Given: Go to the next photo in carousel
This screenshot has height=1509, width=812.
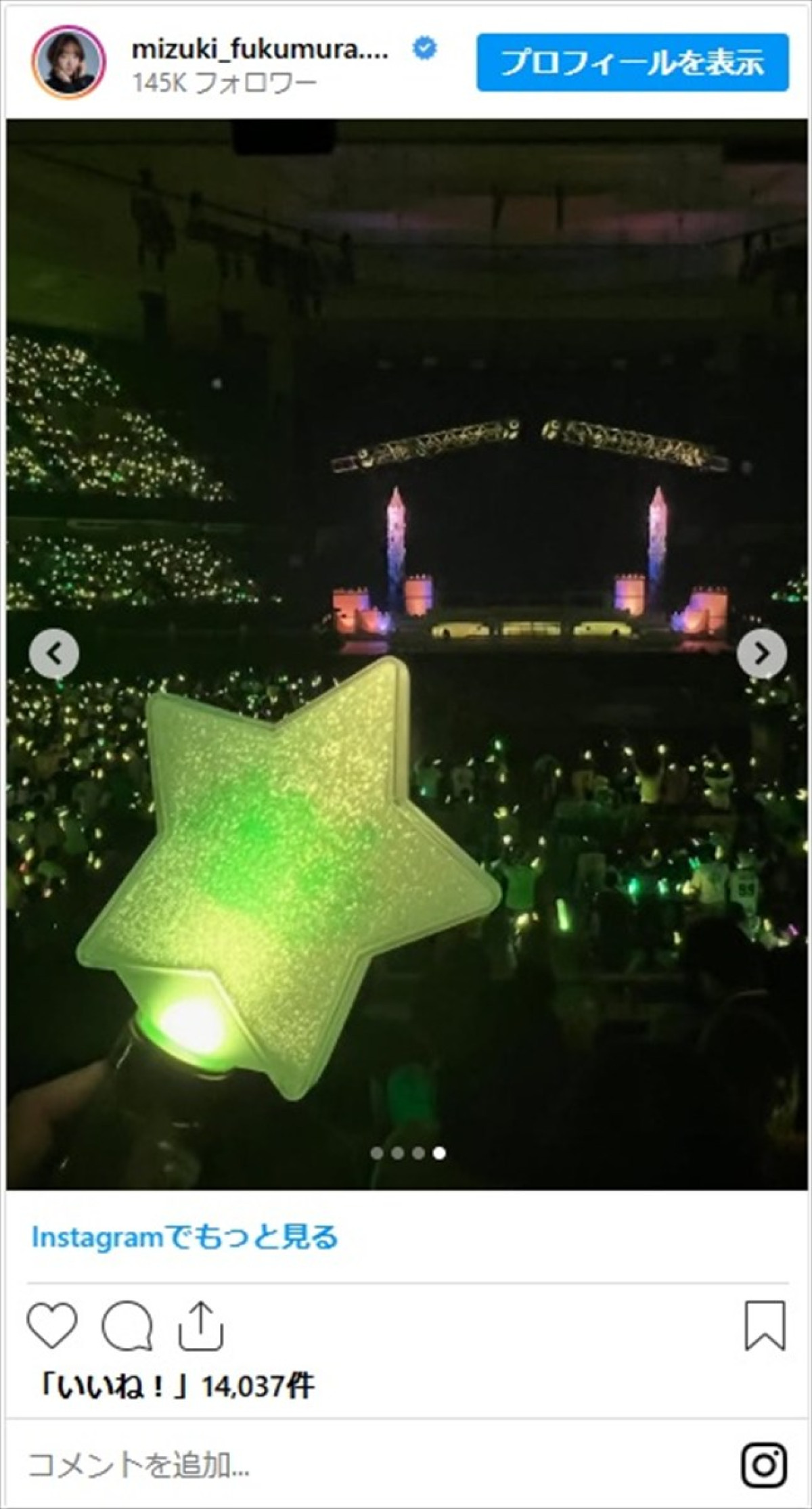Looking at the screenshot, I should [761, 654].
